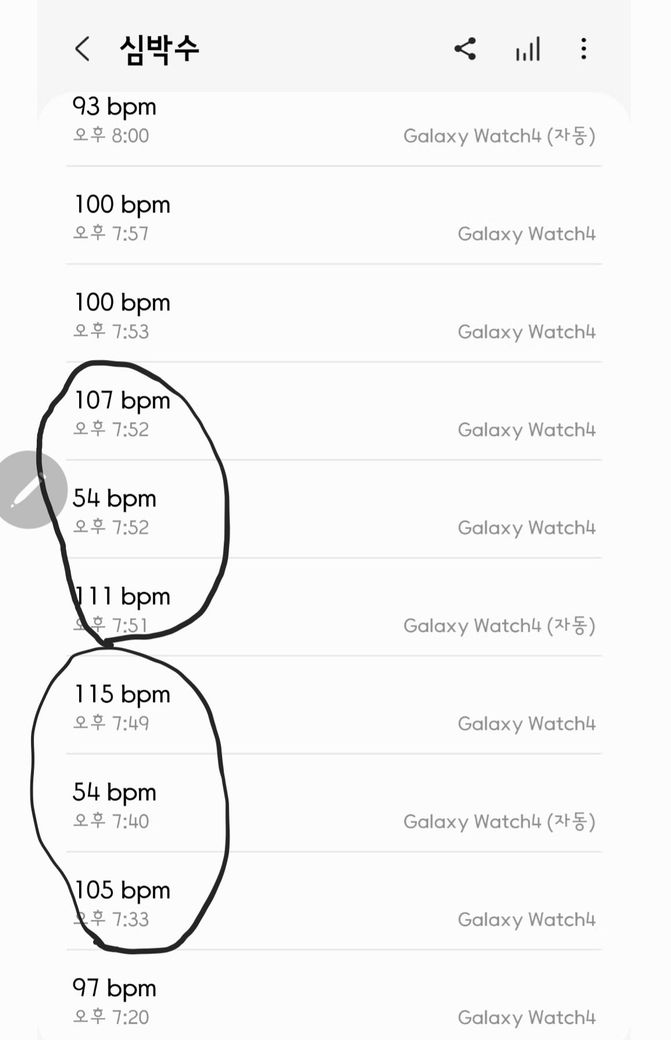Open the 107 bpm record at 오후 7:52
671x1040 pixels.
(334, 414)
